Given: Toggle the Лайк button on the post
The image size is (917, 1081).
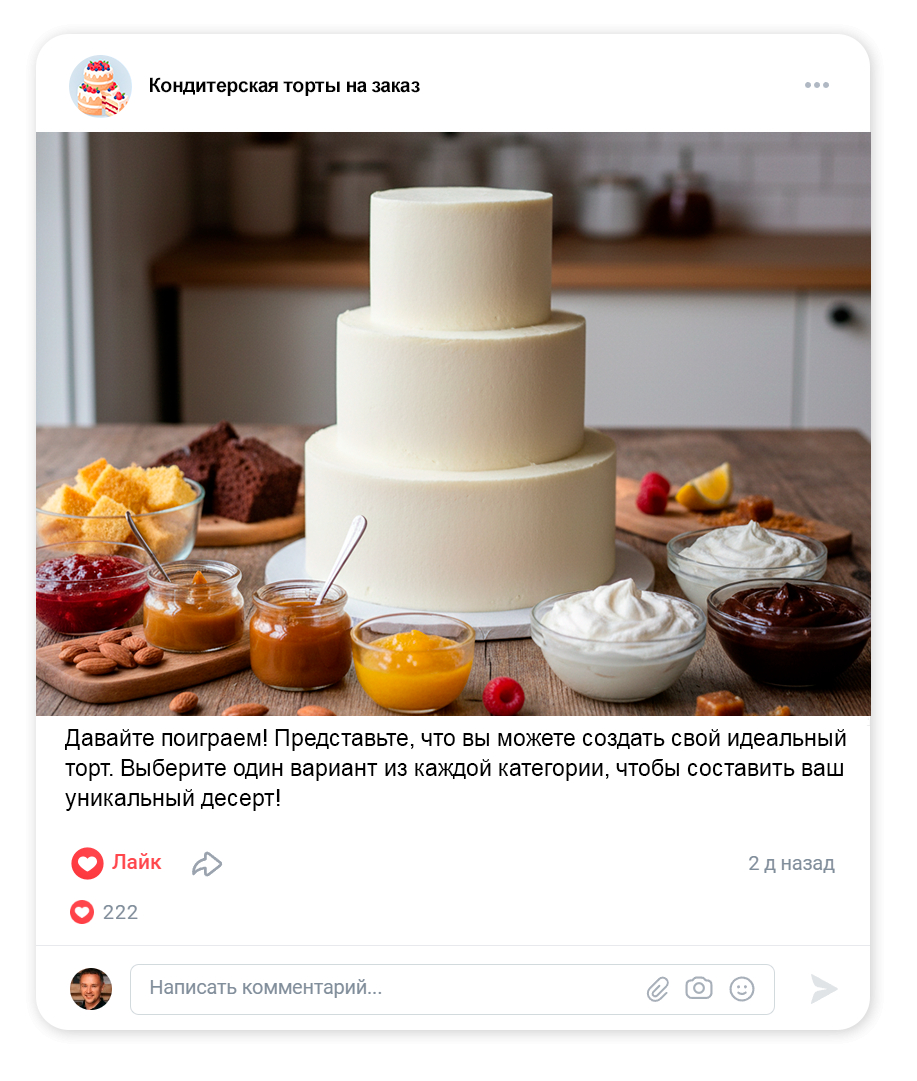Looking at the screenshot, I should pos(116,863).
